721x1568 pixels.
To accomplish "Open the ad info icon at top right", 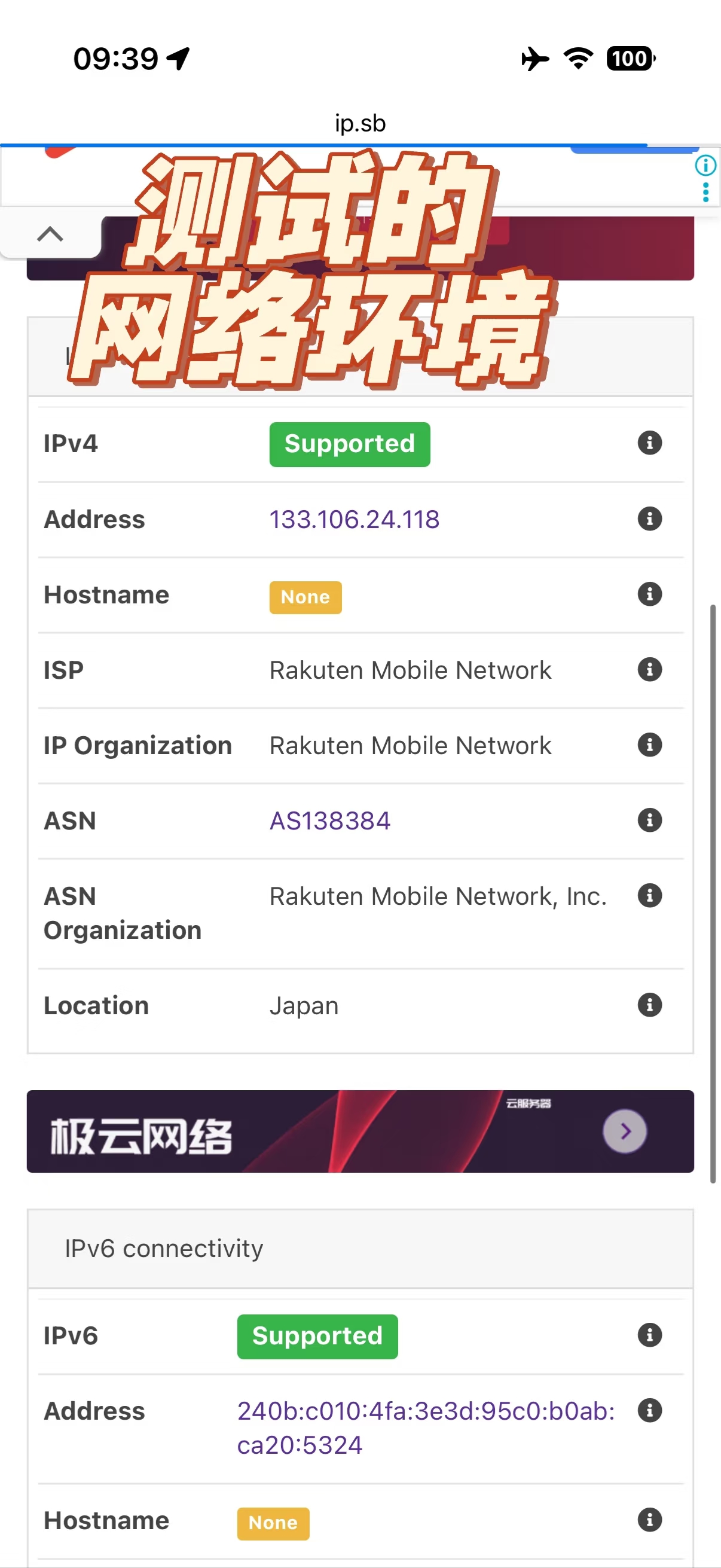I will 705,165.
